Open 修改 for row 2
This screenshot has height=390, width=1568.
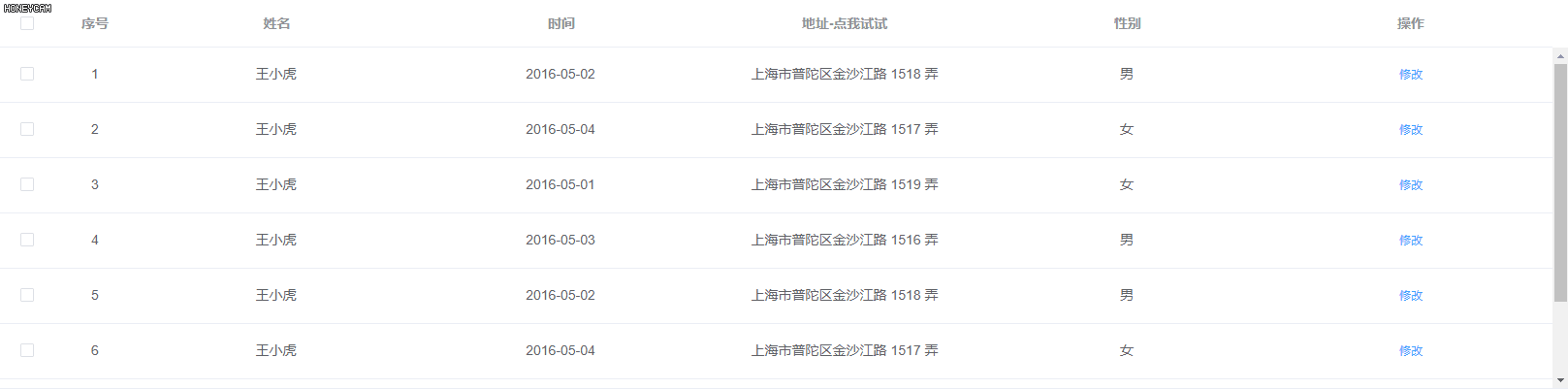point(1411,130)
